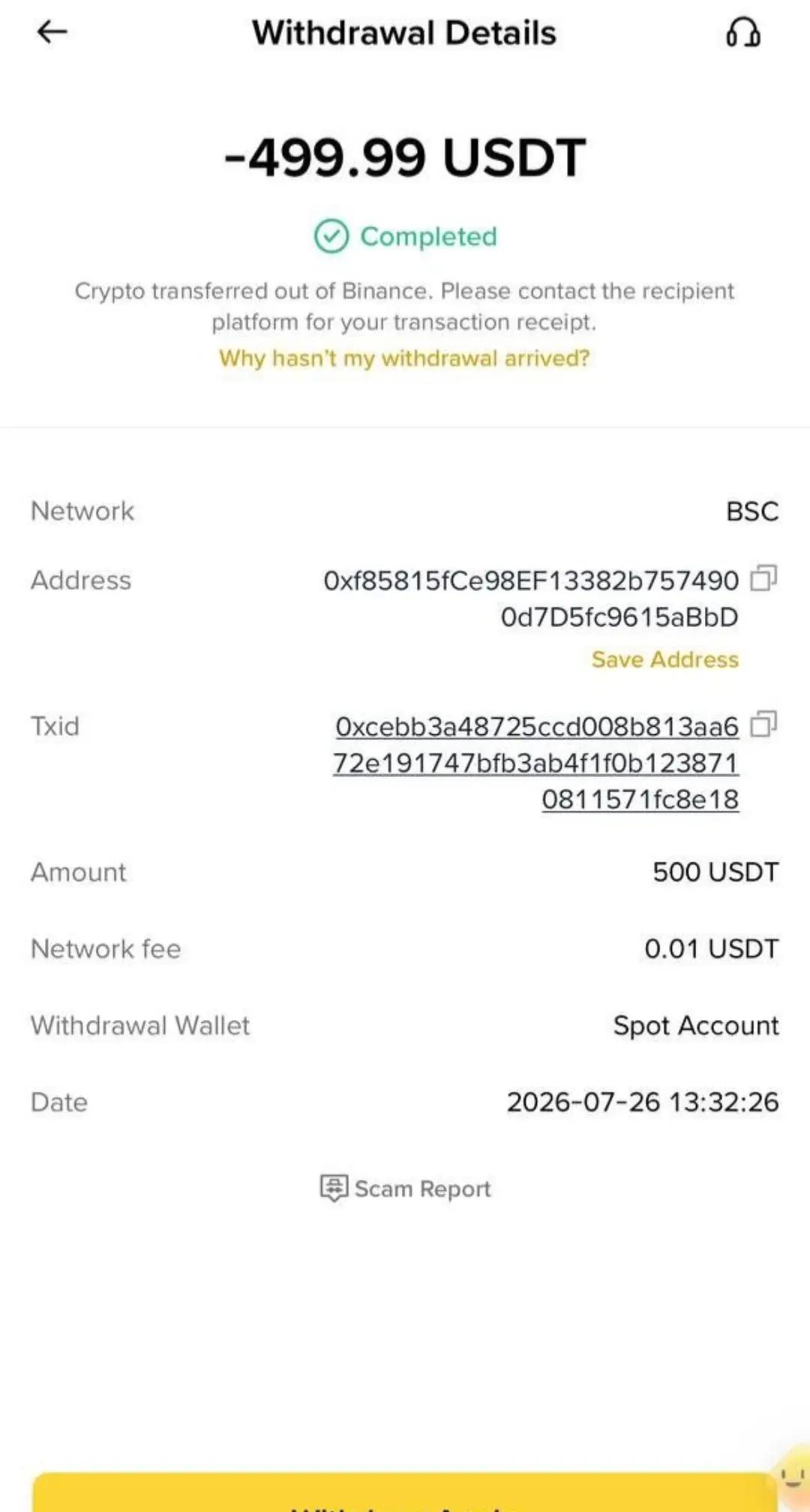The image size is (810, 1512).
Task: Copy the Txid hash
Action: pos(763,724)
